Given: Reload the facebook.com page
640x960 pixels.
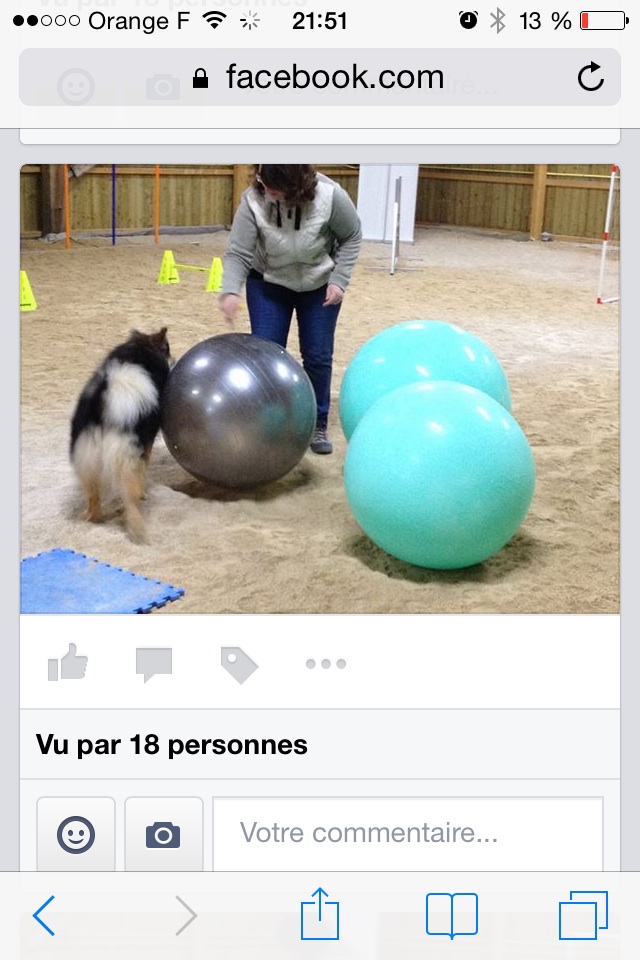Looking at the screenshot, I should tap(591, 77).
